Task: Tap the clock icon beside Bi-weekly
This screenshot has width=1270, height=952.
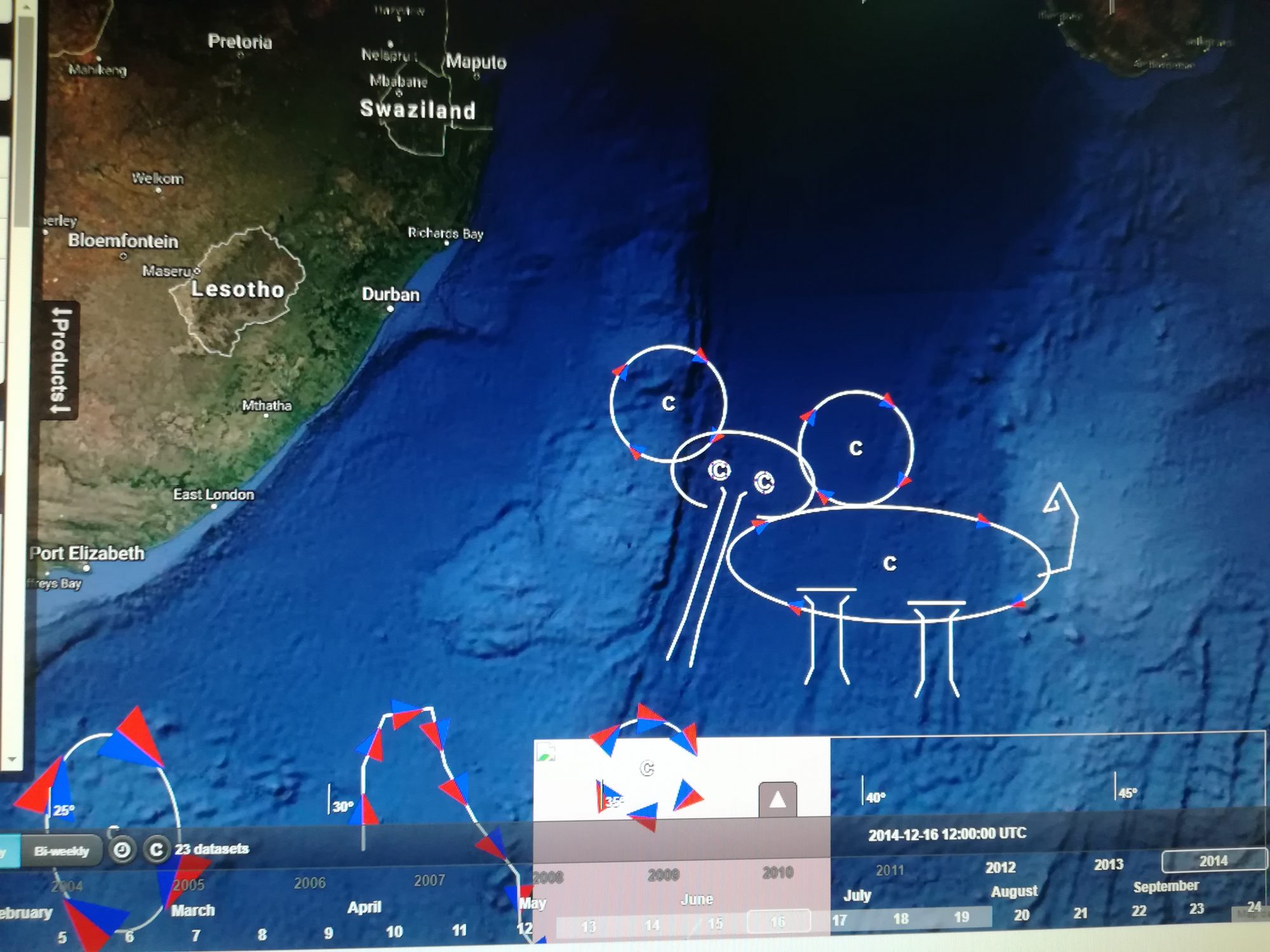Action: 122,849
